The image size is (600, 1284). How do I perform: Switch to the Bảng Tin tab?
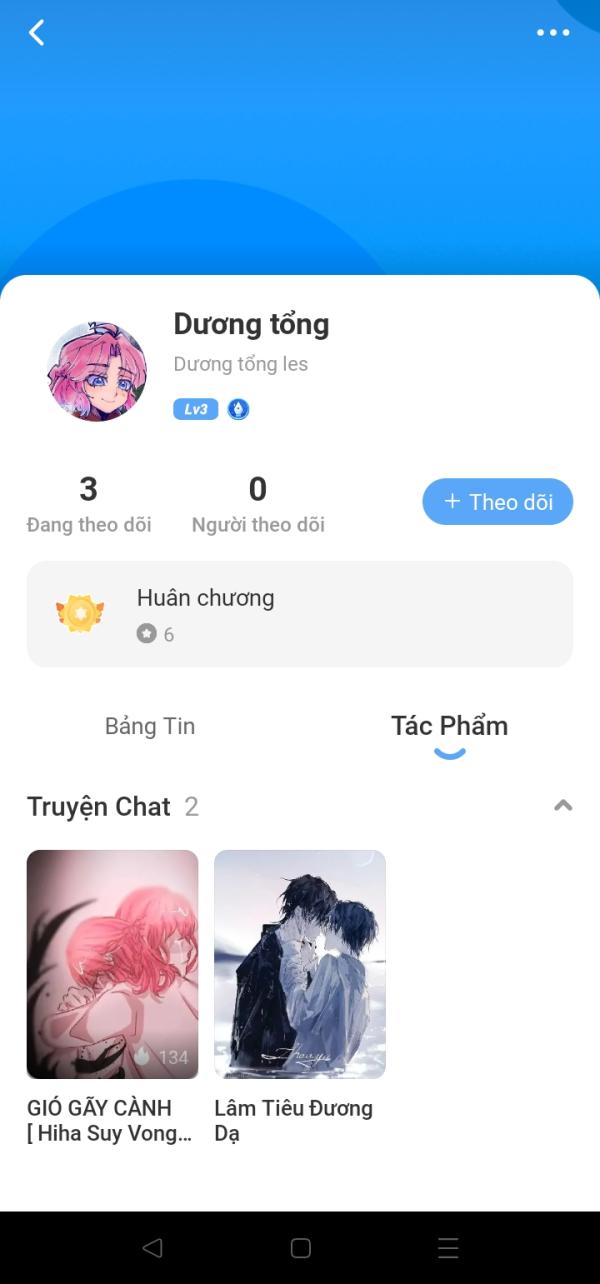point(150,726)
